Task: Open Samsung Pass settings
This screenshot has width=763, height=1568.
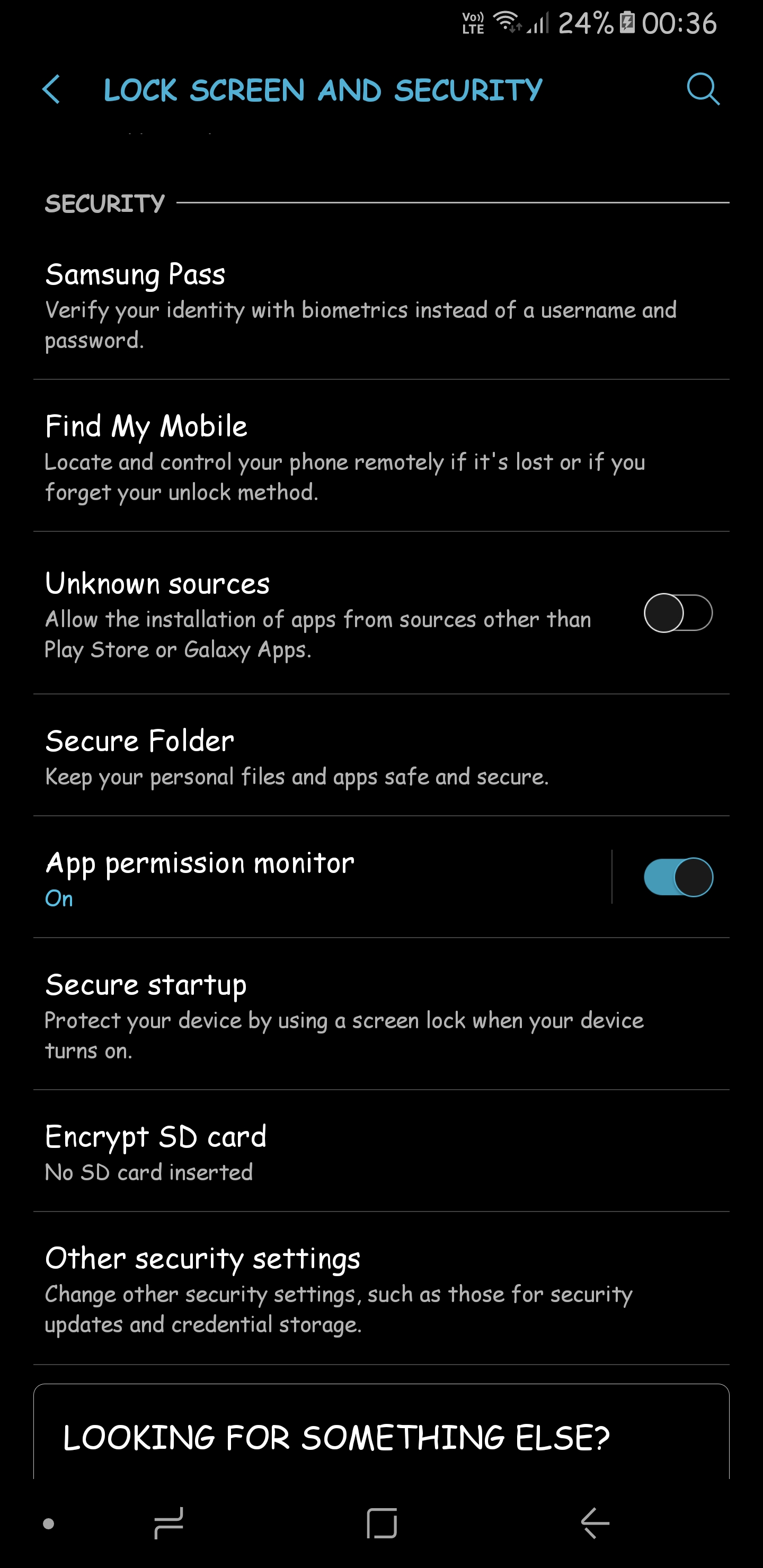Action: (x=381, y=305)
